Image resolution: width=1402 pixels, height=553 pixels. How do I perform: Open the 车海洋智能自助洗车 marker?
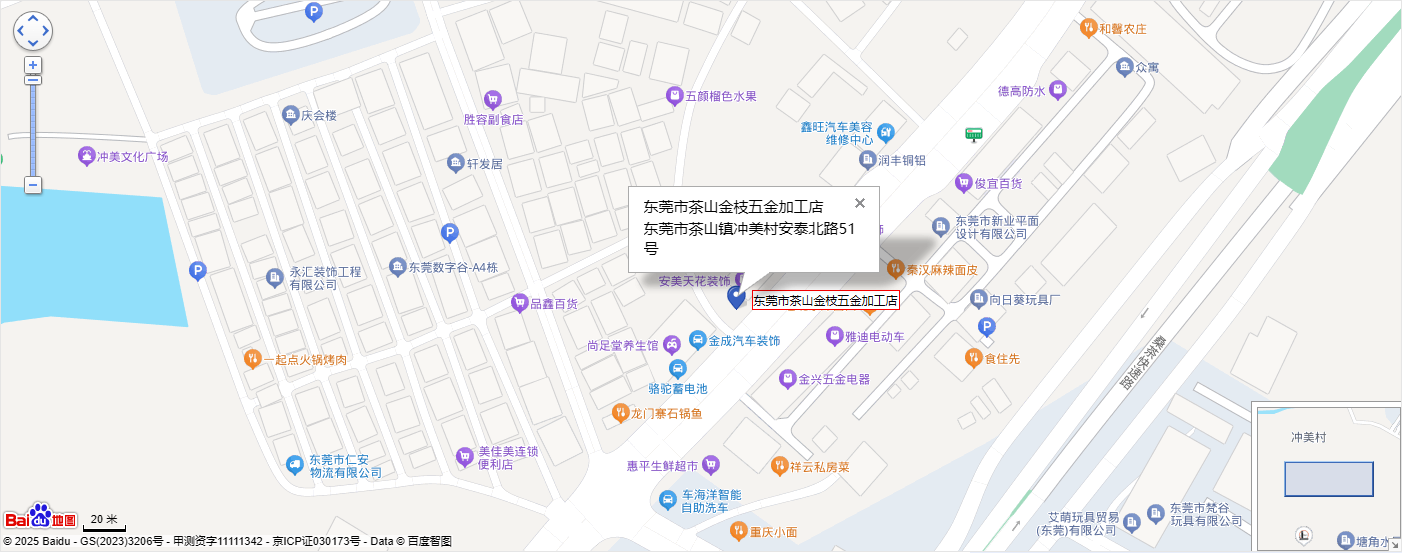tap(668, 499)
